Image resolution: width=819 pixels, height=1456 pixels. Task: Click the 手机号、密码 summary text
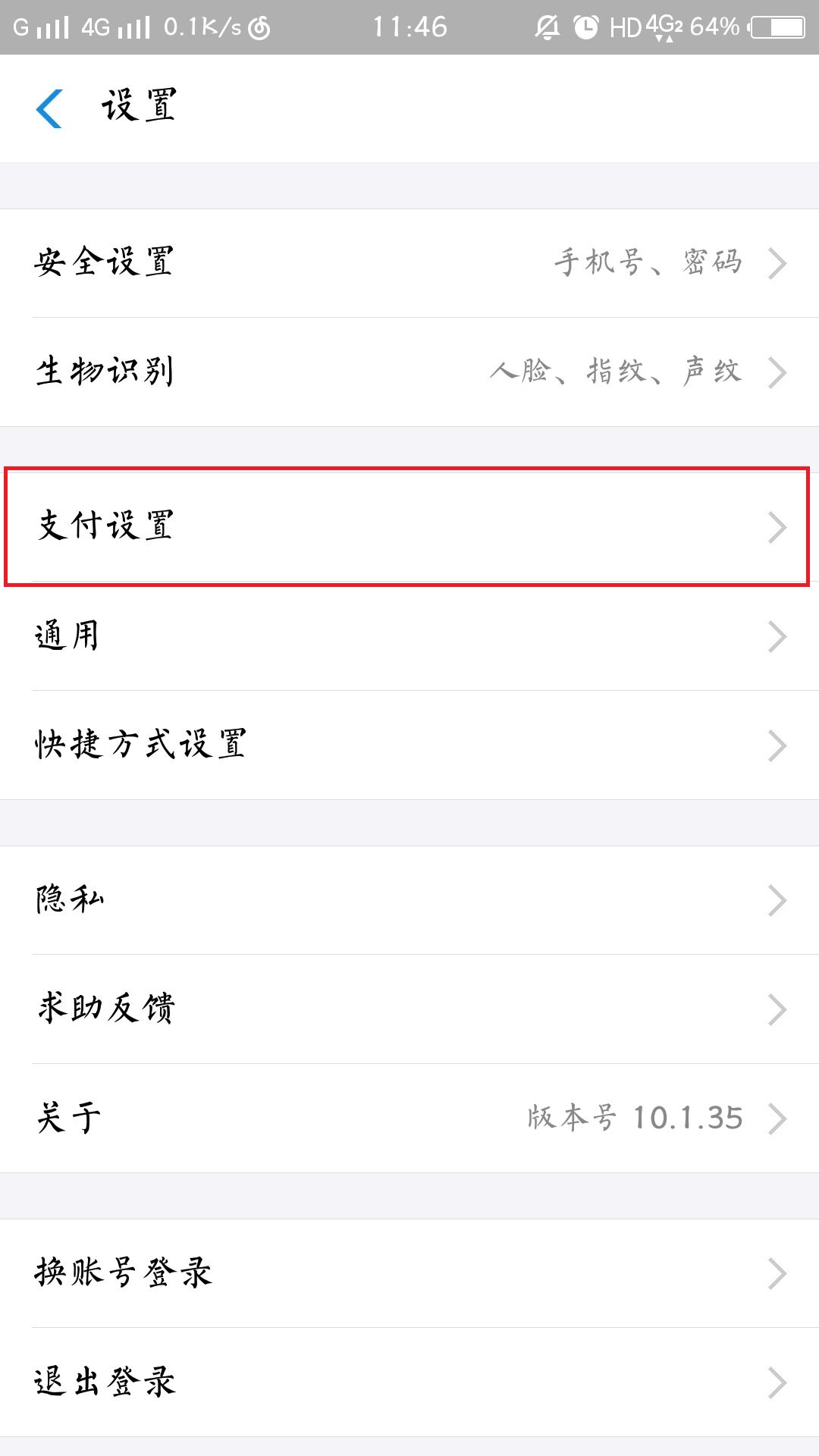(648, 262)
